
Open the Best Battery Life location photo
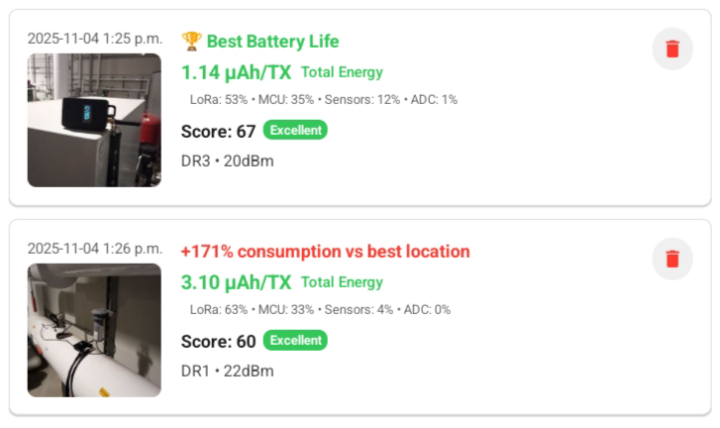[94, 120]
